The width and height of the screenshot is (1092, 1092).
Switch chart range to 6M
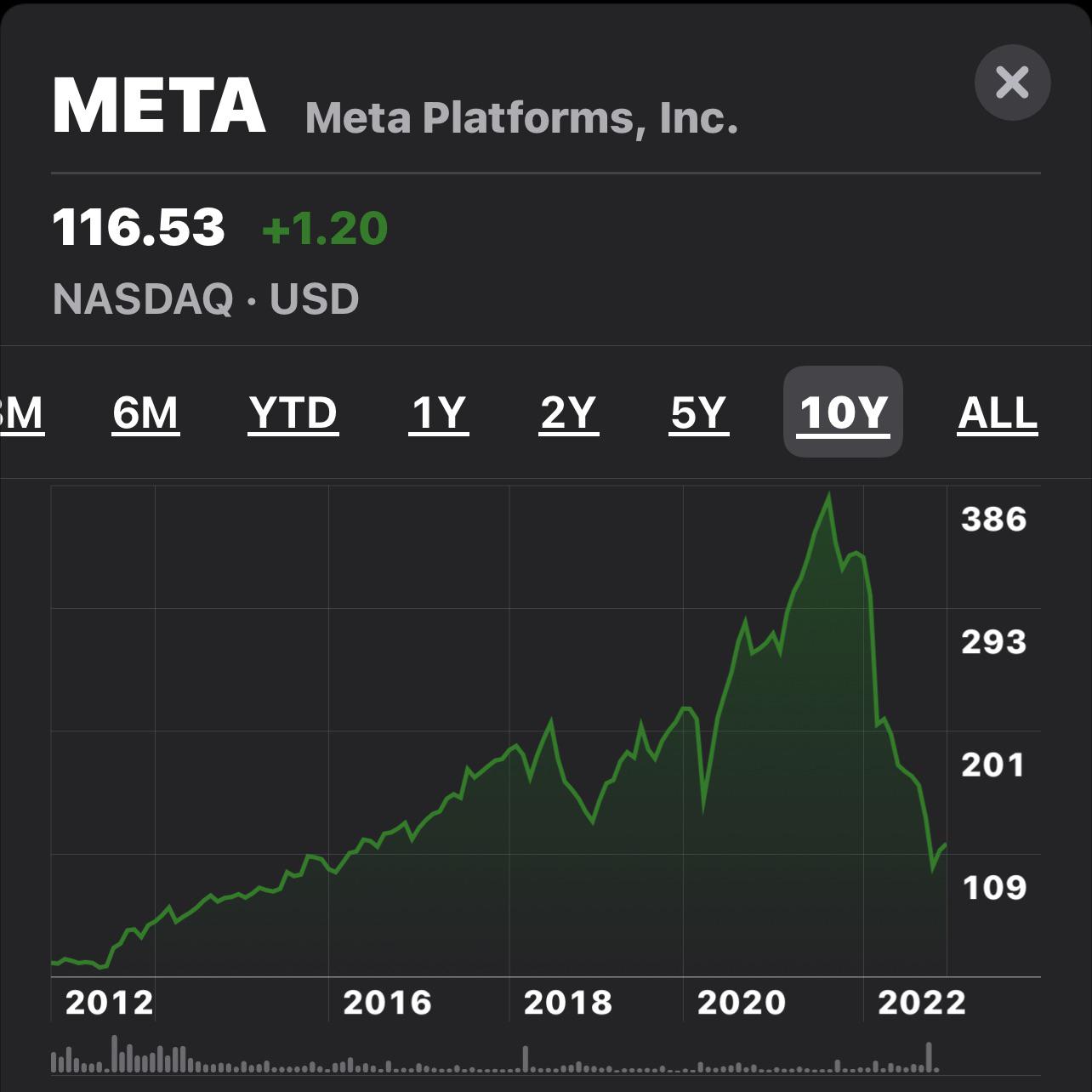click(x=145, y=413)
